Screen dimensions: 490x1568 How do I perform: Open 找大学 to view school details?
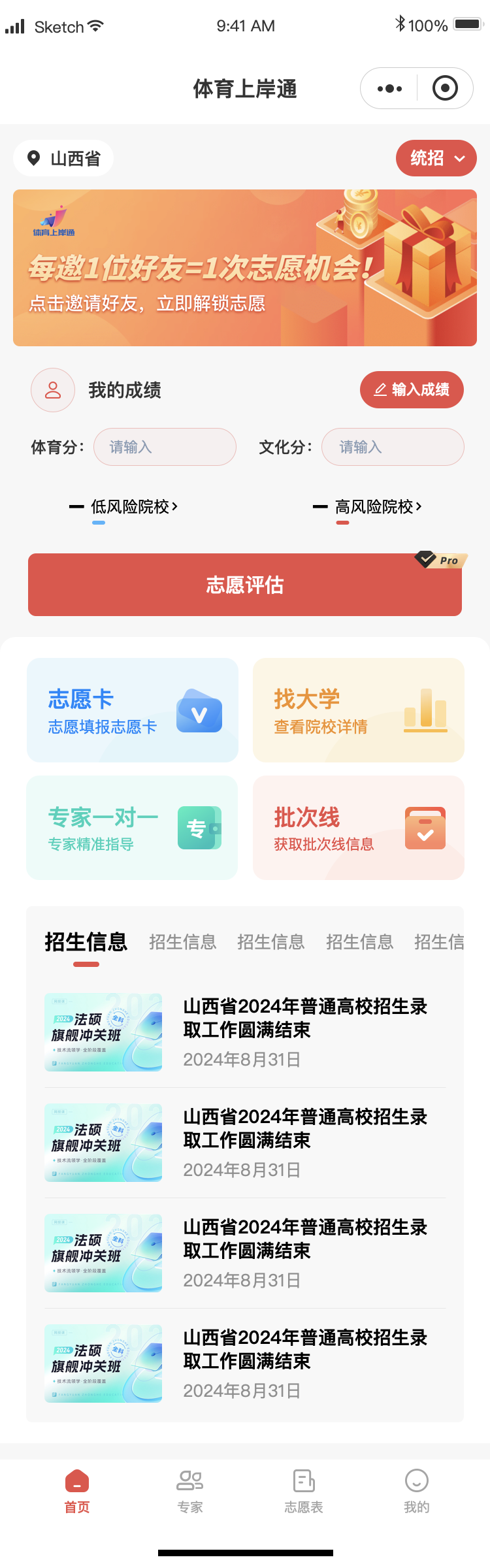(359, 710)
